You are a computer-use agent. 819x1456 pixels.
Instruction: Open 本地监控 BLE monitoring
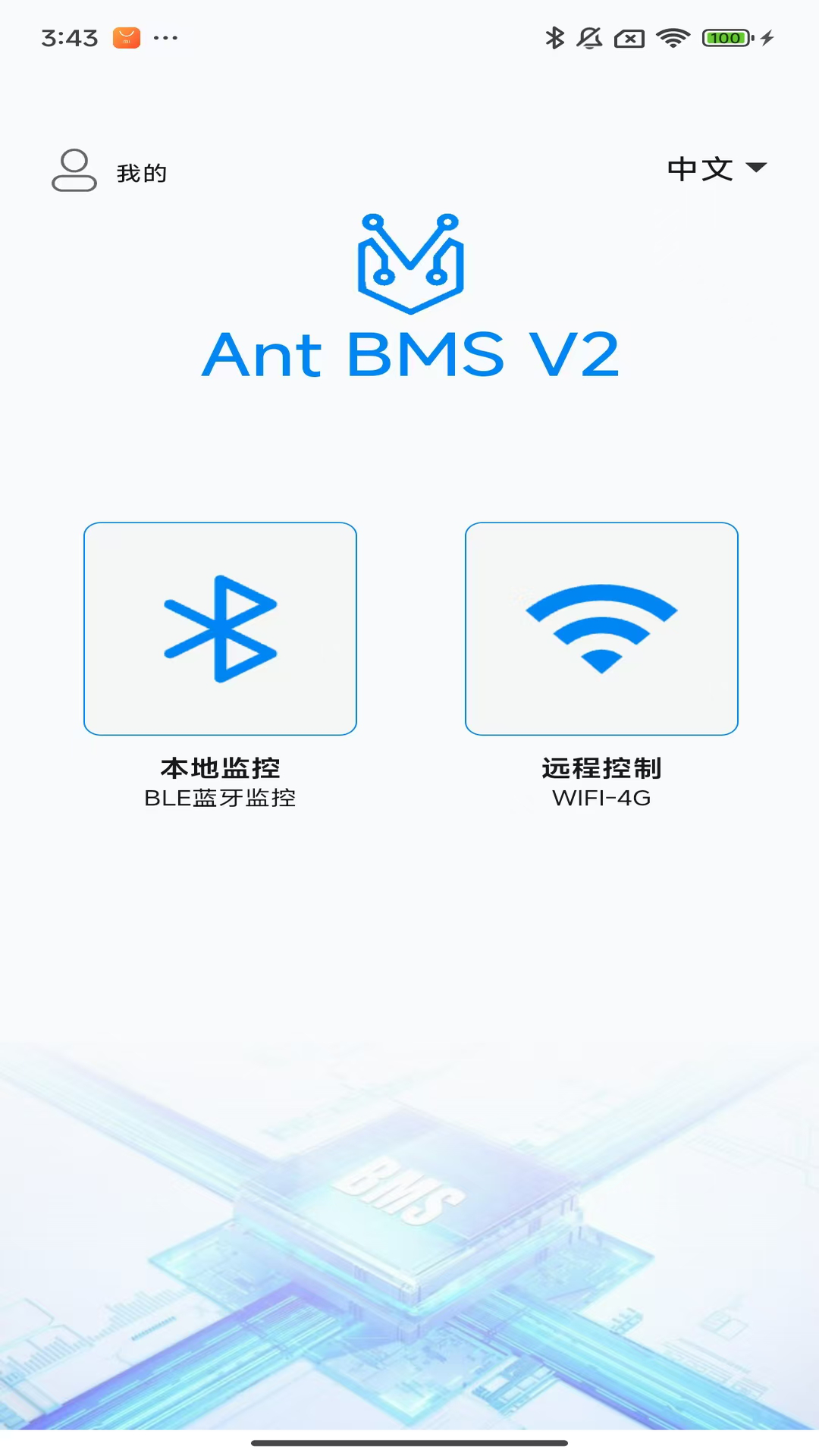click(220, 767)
